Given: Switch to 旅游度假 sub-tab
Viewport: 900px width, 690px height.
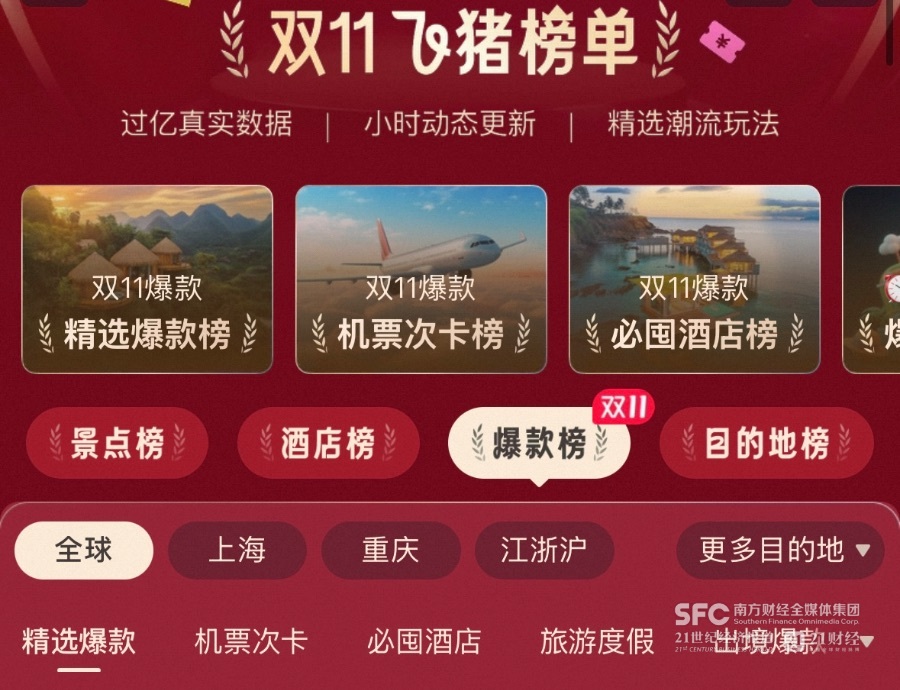Looking at the screenshot, I should coord(597,641).
